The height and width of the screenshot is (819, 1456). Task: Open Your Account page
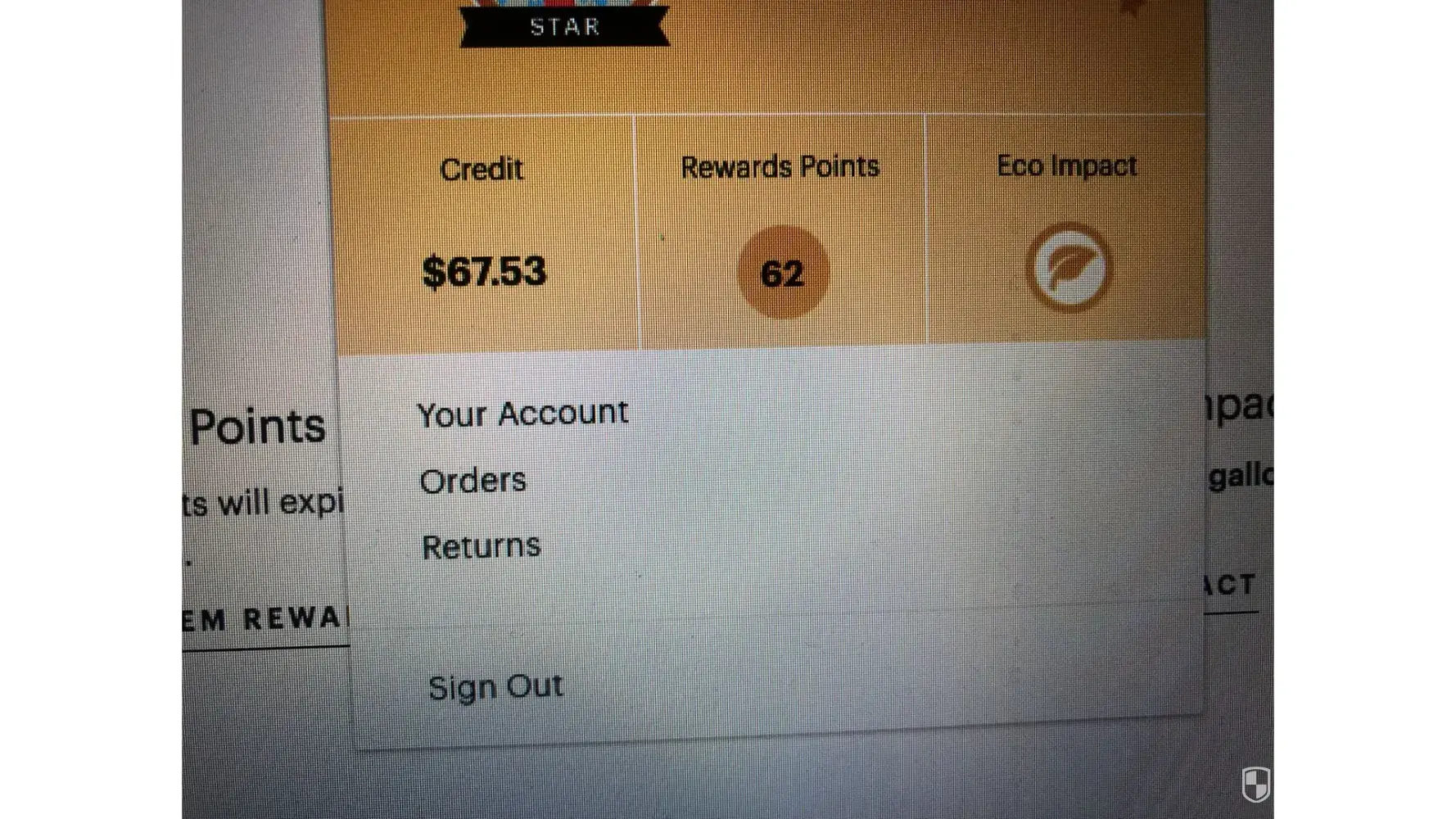(x=522, y=414)
